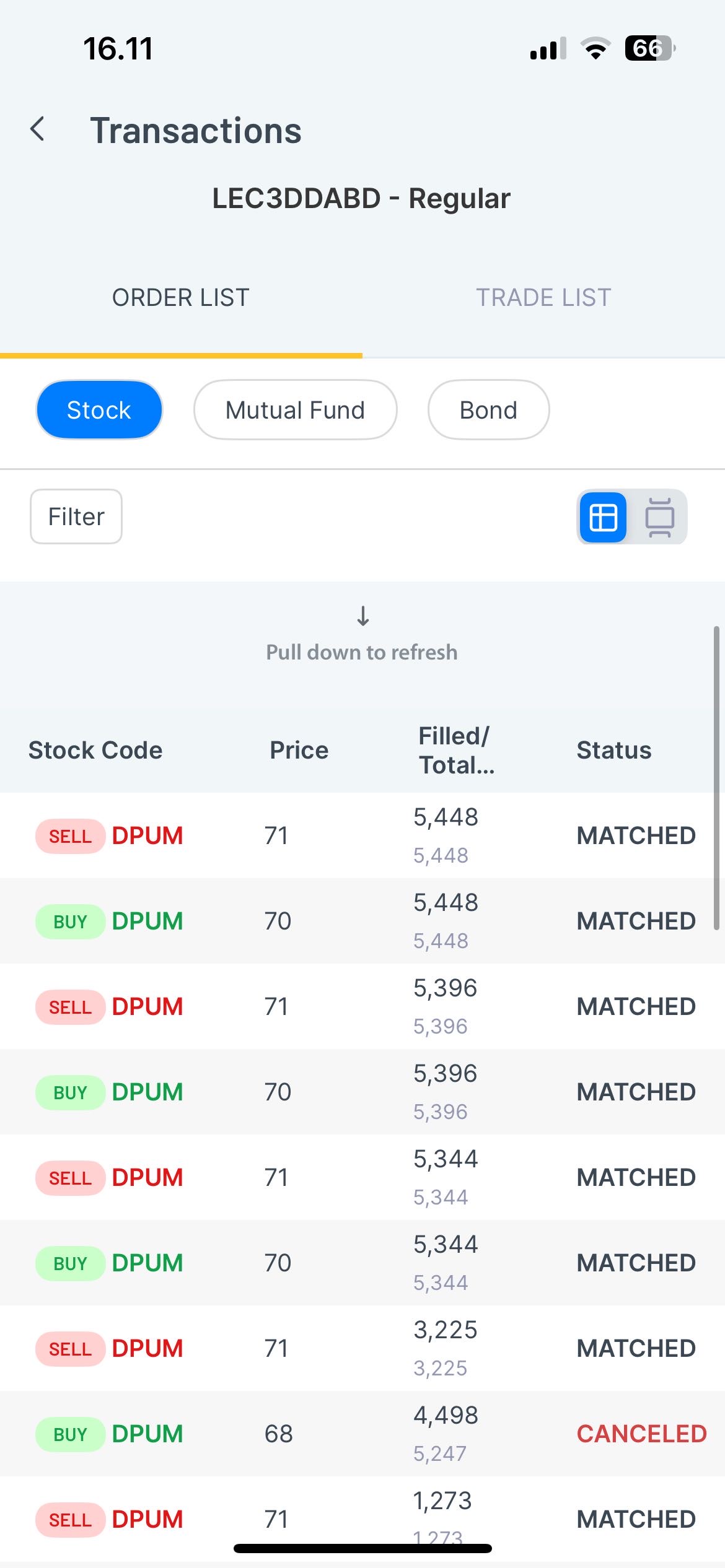Open the BUY DPUM order for 5,344

point(362,1263)
